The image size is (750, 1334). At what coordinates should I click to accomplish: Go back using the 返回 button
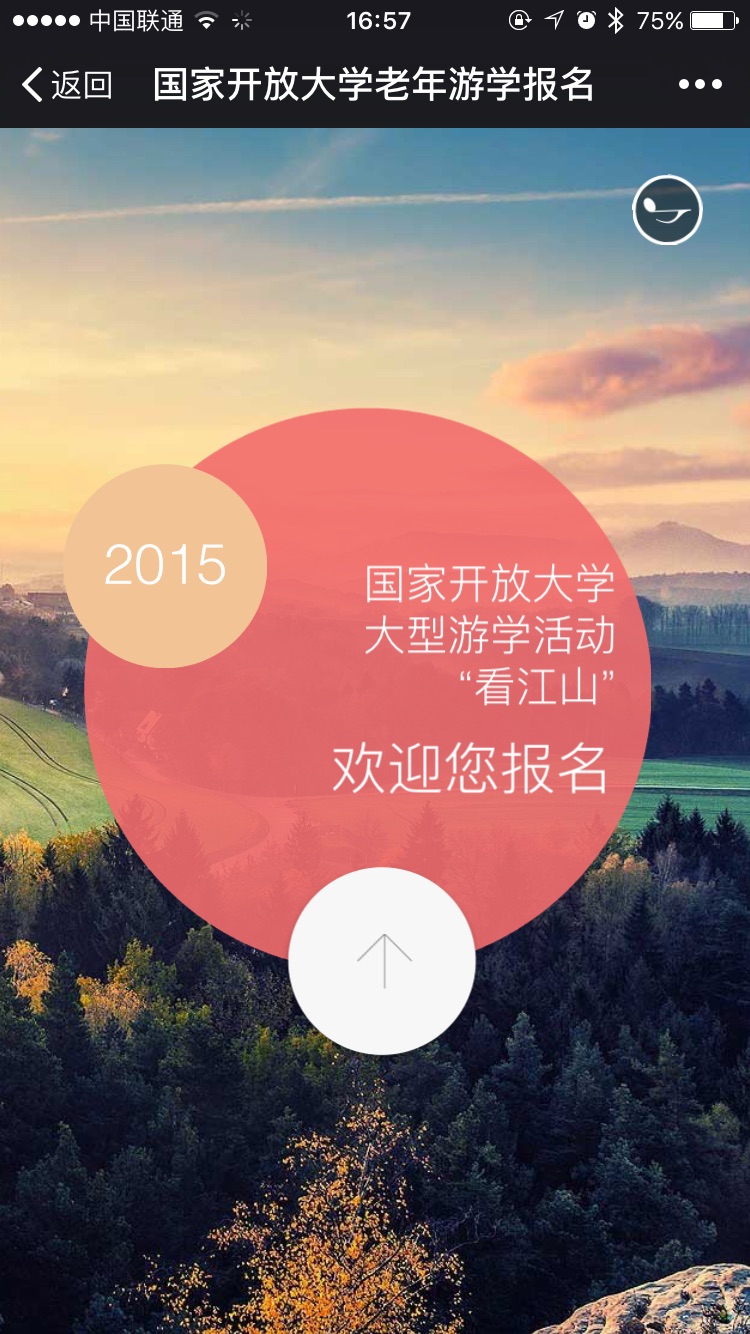point(66,85)
